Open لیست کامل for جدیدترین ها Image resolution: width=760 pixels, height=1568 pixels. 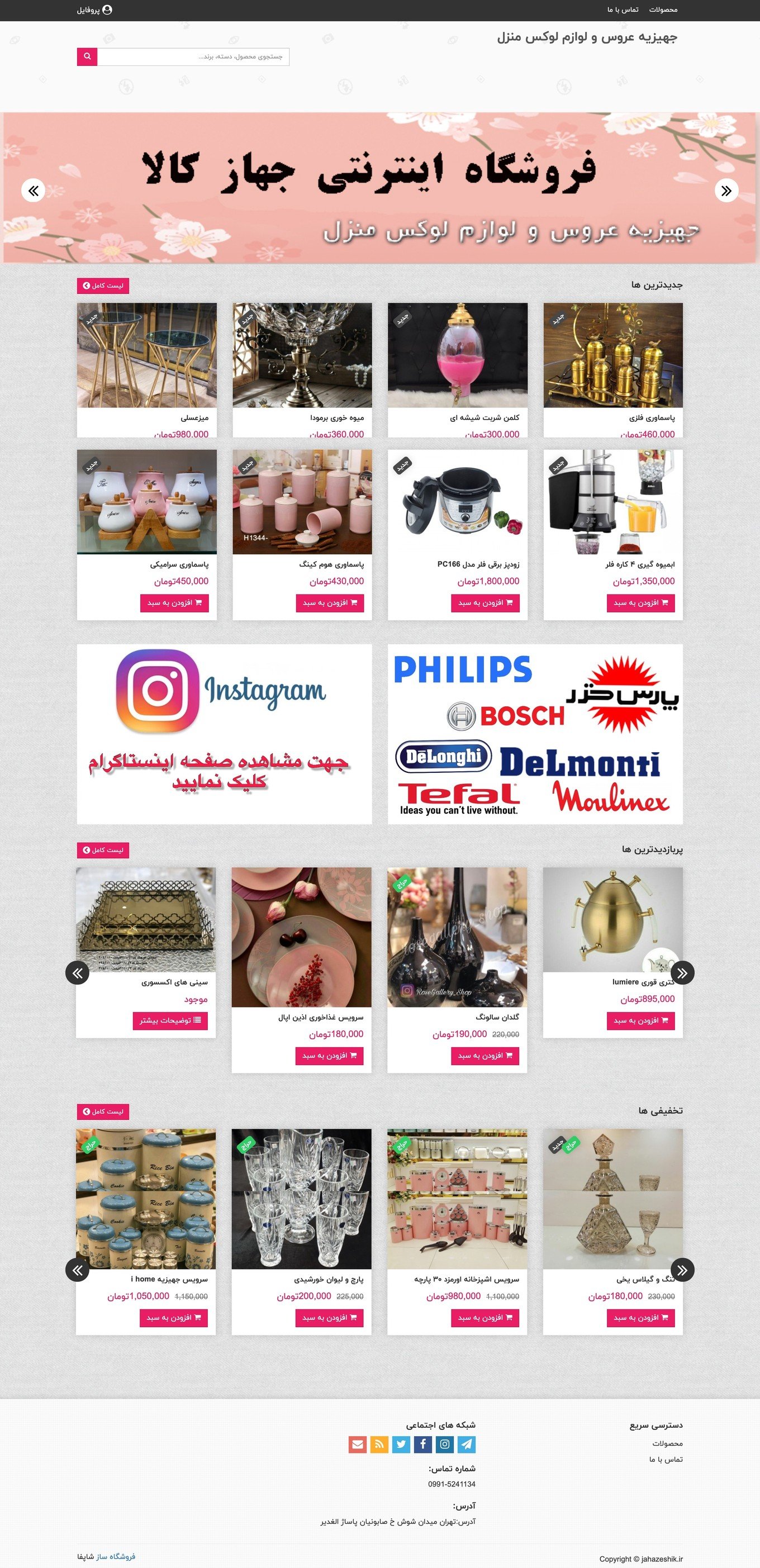pos(103,286)
